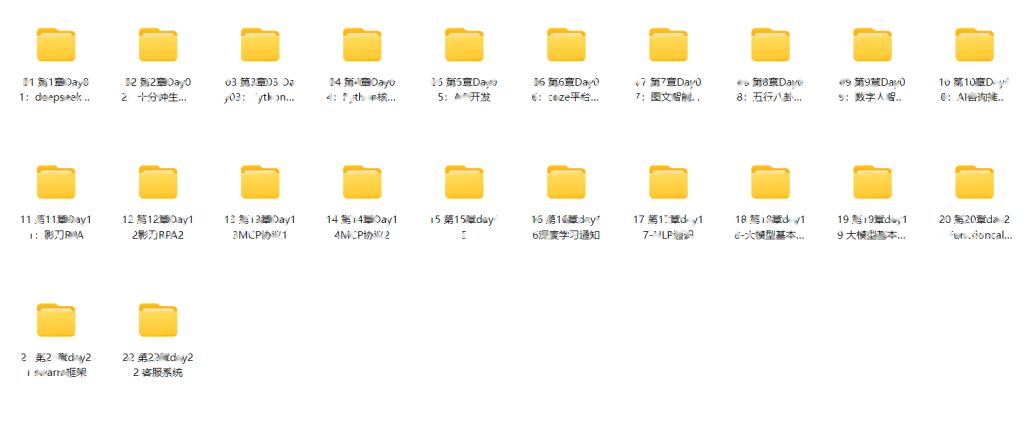1024x427 pixels.
Task: Open folder 15 第15章 day15
Action: [464, 183]
